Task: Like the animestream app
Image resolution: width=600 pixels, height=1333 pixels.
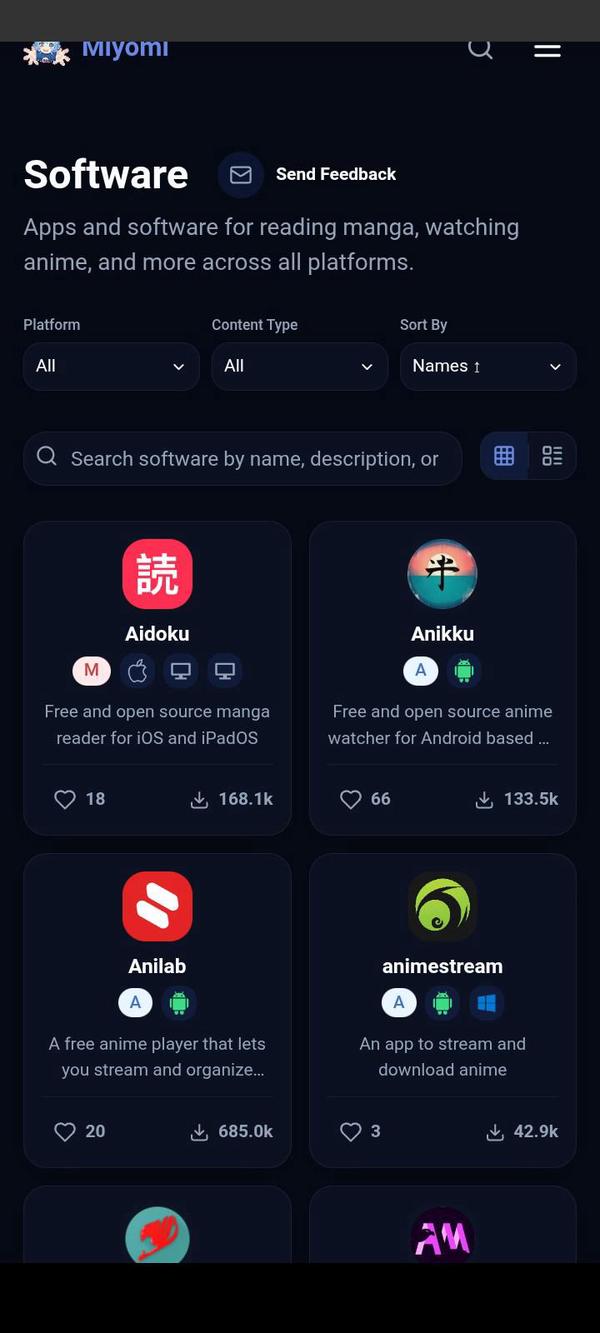Action: coord(351,1131)
